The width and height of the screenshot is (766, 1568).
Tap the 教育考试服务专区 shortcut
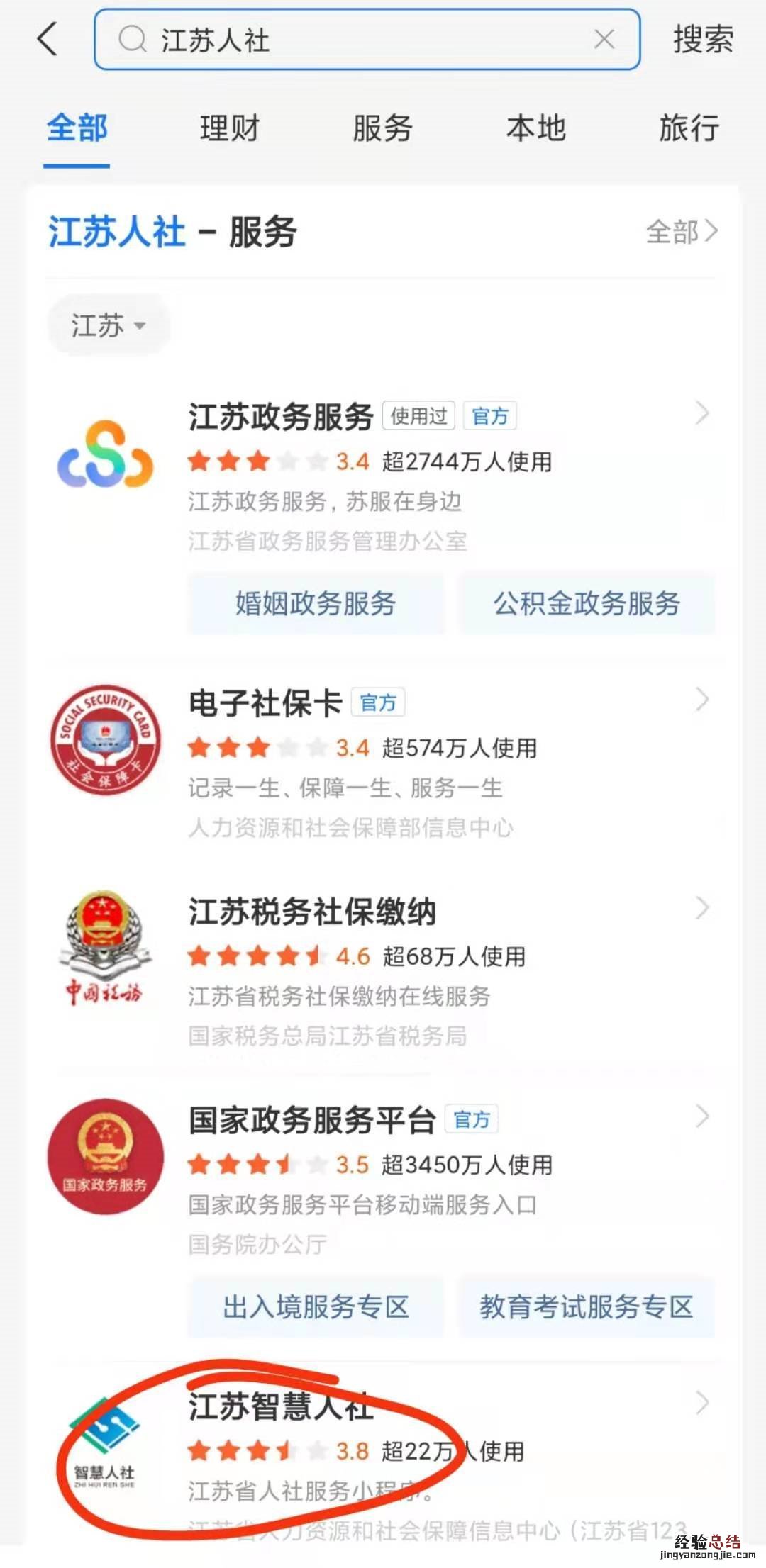[x=587, y=1307]
